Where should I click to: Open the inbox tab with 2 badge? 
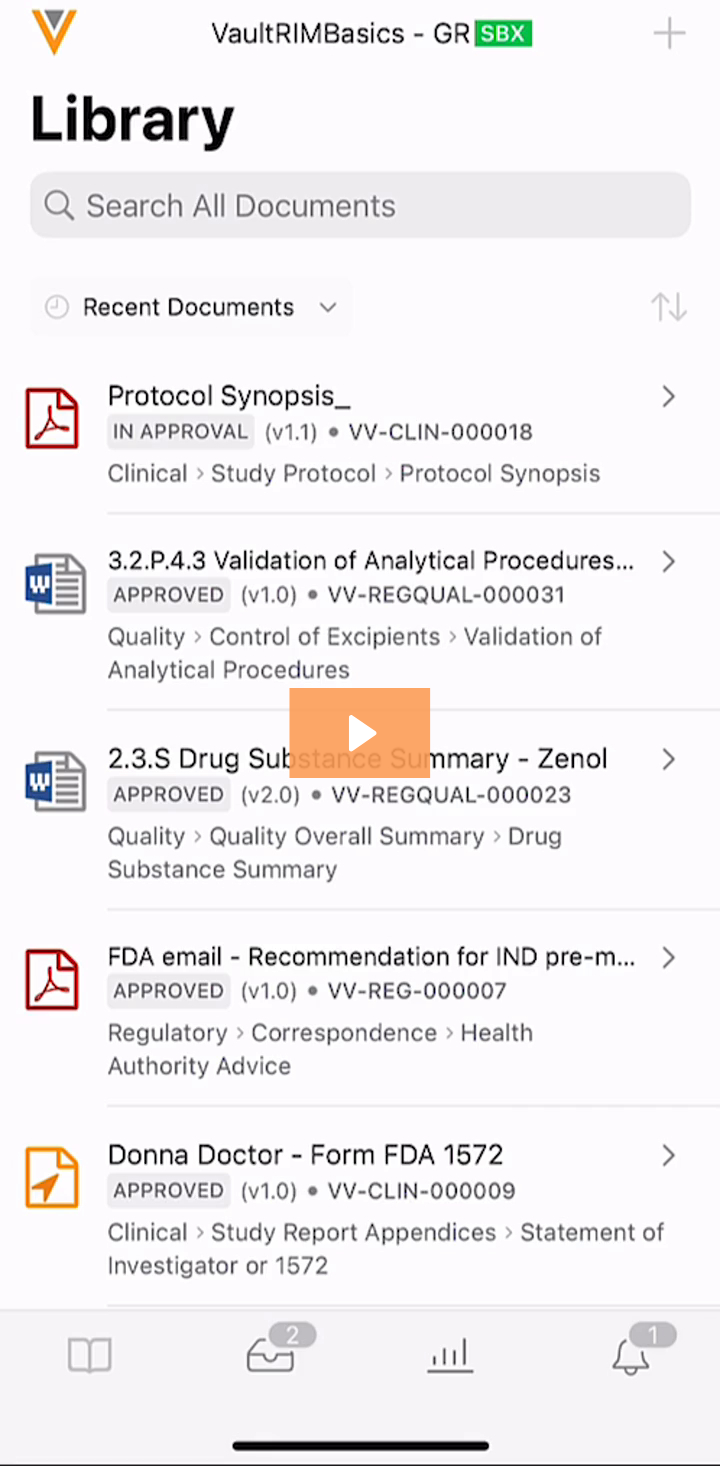(271, 1355)
